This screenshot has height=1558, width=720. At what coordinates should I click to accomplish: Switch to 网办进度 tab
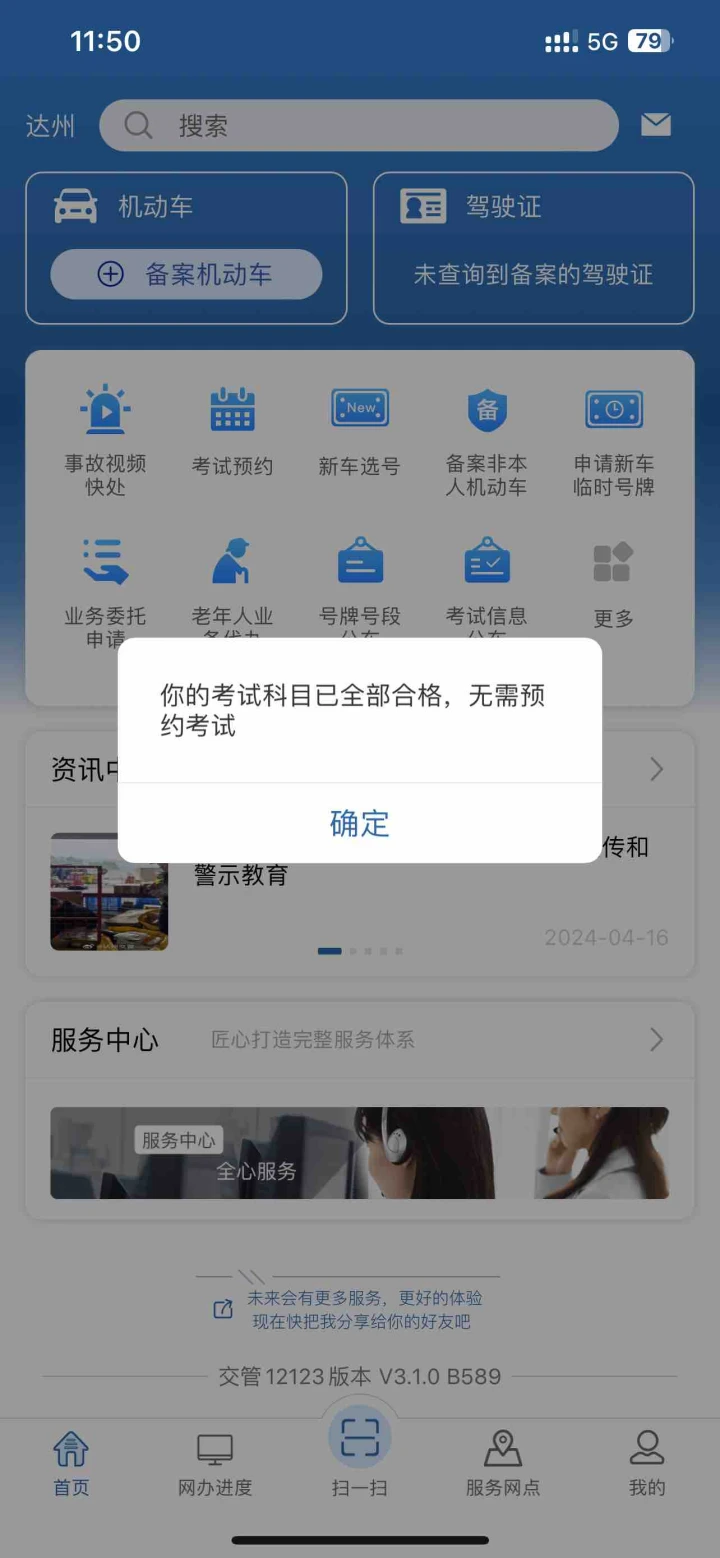click(215, 1463)
